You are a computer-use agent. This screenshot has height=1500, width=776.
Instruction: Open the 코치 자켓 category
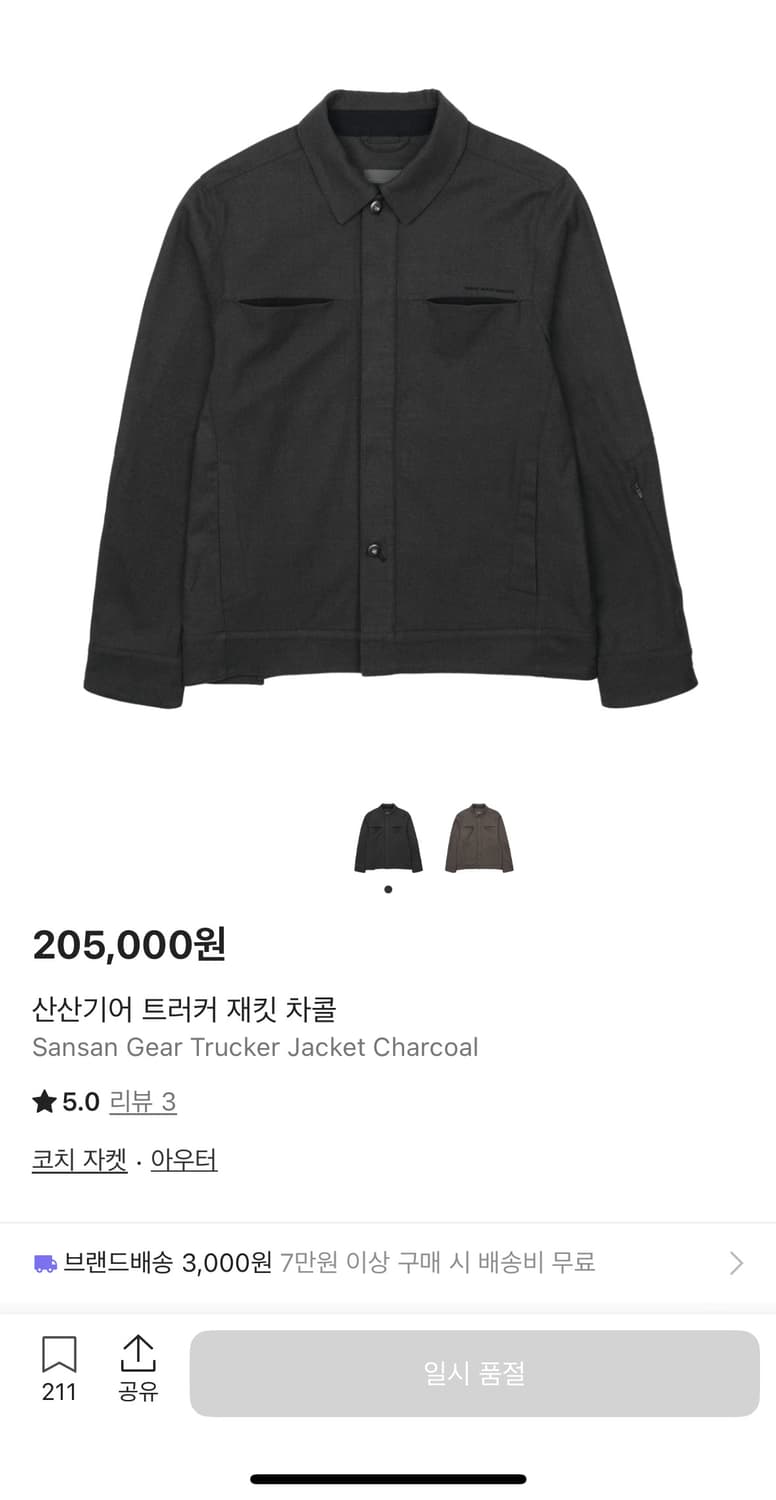tap(78, 1160)
